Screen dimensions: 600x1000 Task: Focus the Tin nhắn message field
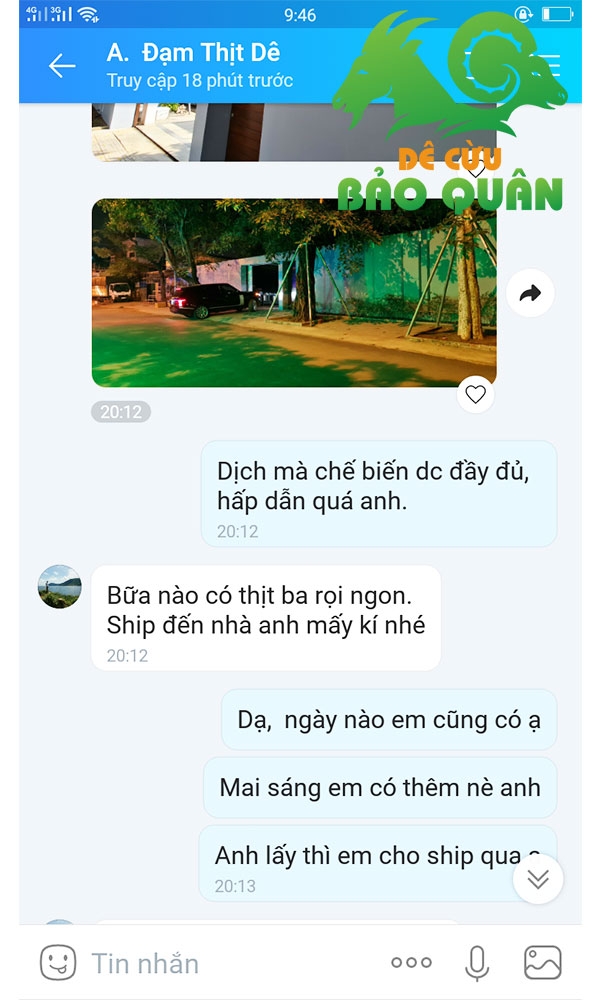click(230, 963)
